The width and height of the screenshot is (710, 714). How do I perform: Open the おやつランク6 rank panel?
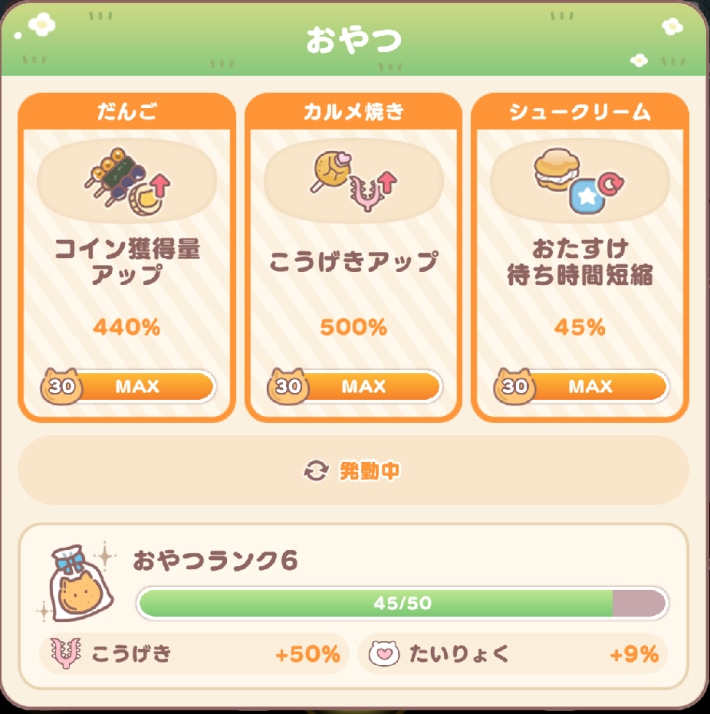coord(354,606)
